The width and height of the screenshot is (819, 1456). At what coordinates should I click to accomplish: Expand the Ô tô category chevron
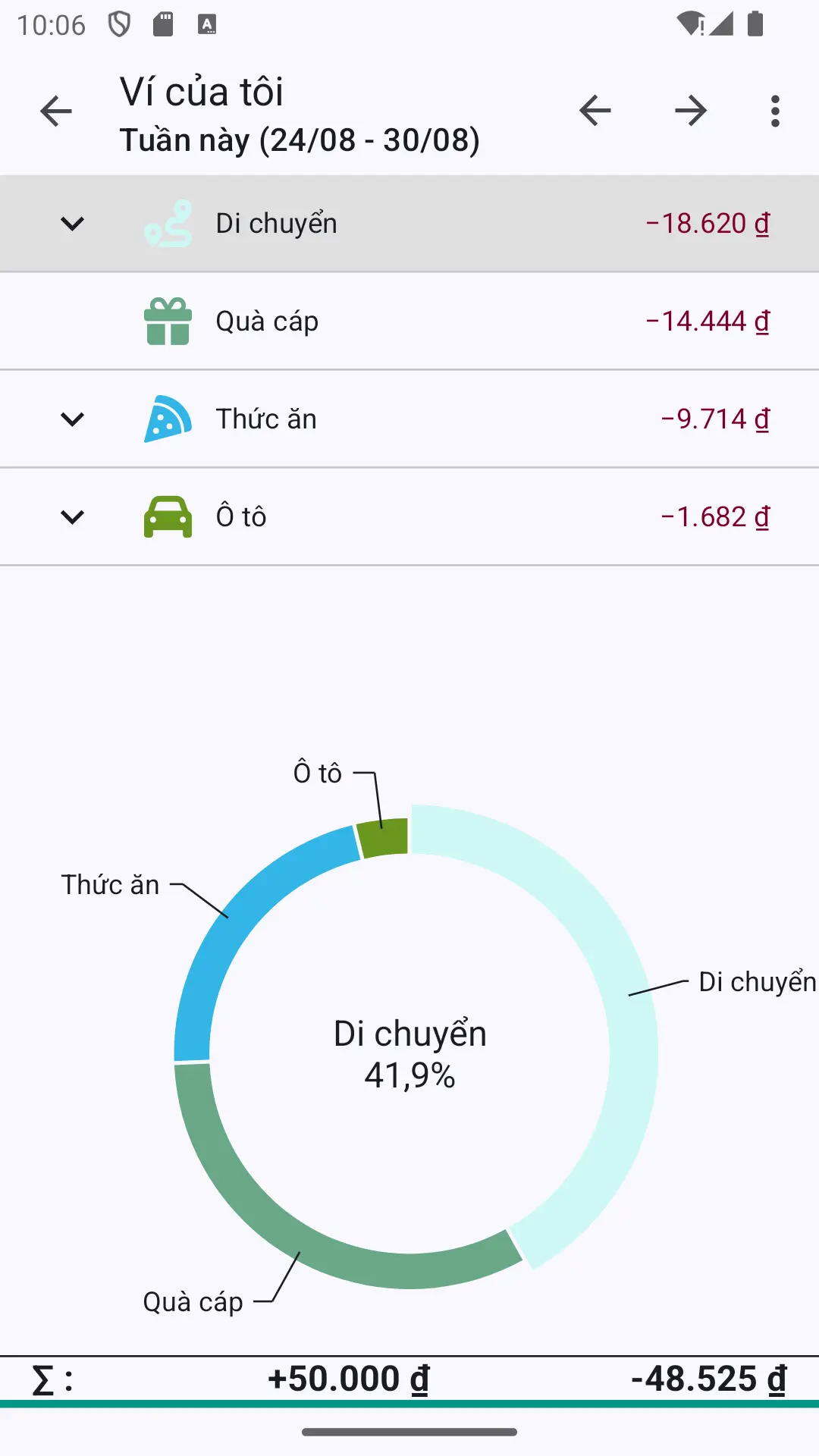pos(72,517)
